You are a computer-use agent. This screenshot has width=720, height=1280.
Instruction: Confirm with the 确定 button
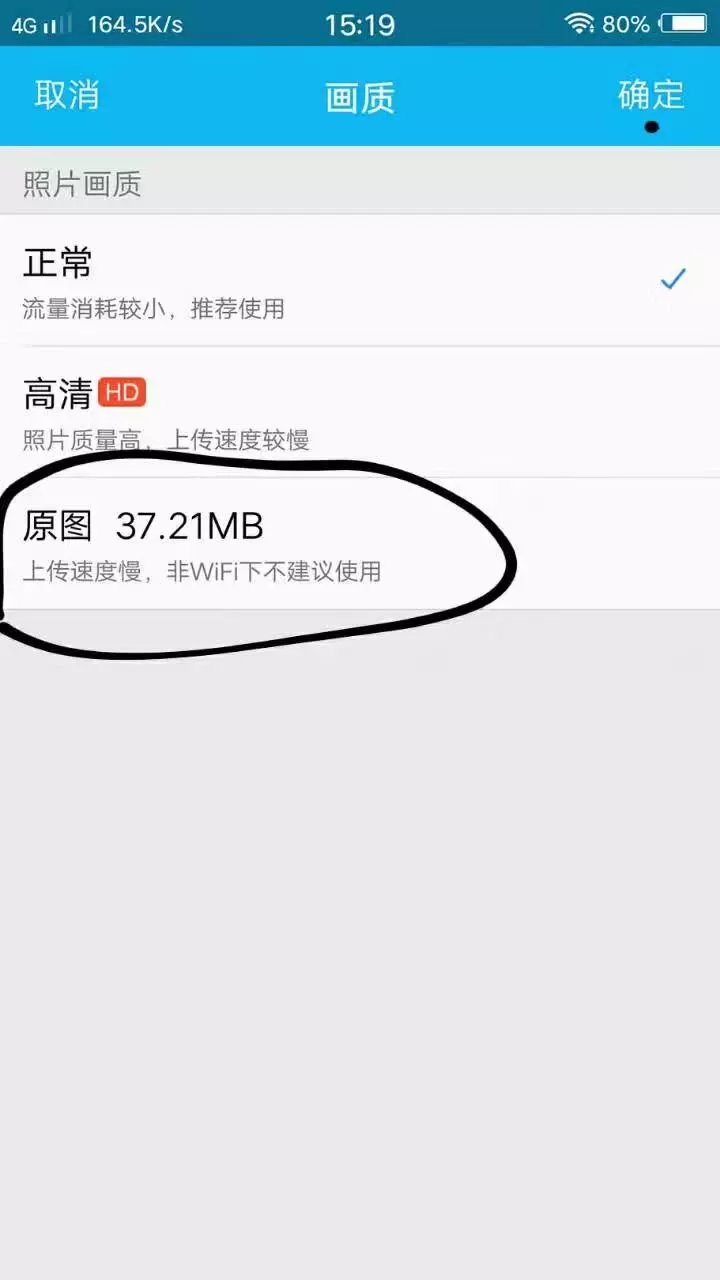click(651, 95)
